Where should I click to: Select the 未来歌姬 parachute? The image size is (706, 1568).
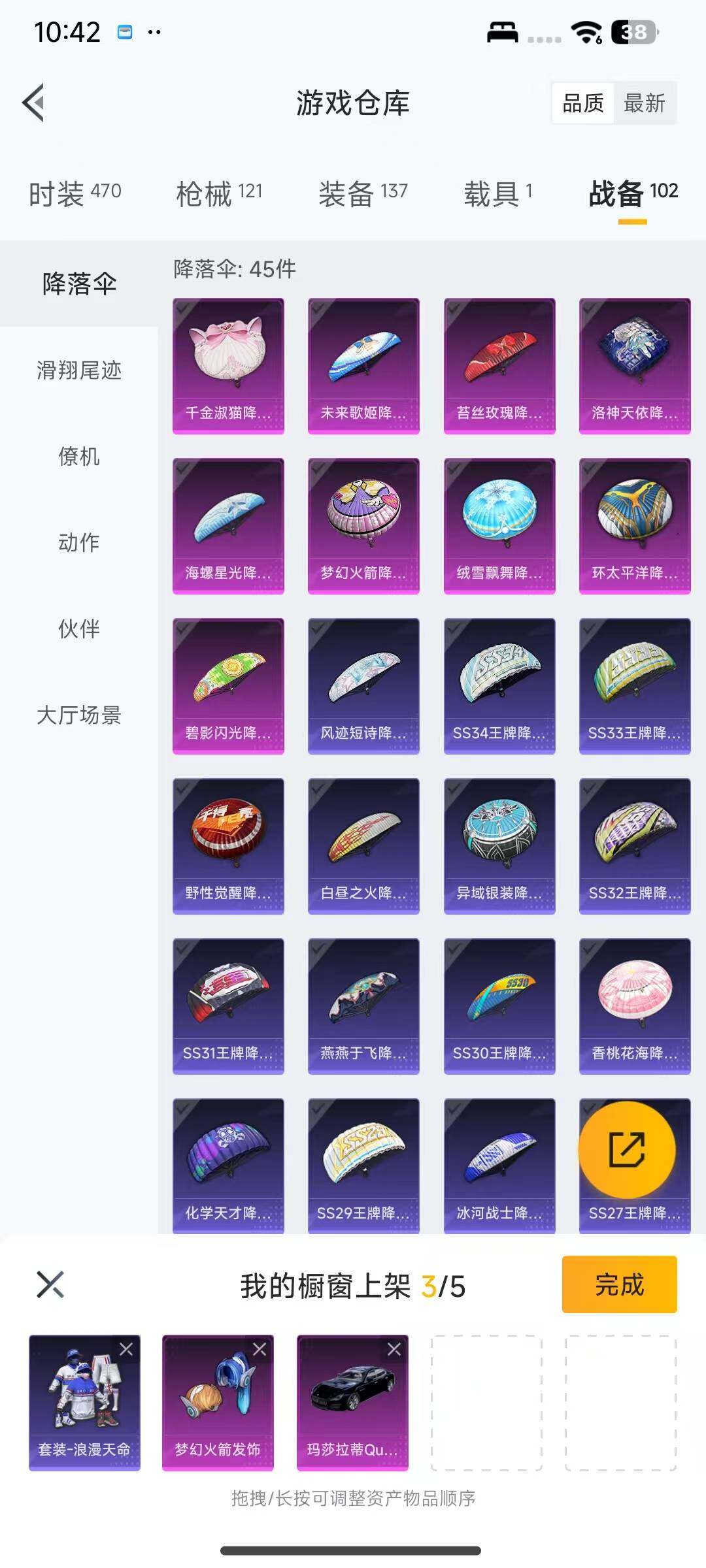pos(363,365)
